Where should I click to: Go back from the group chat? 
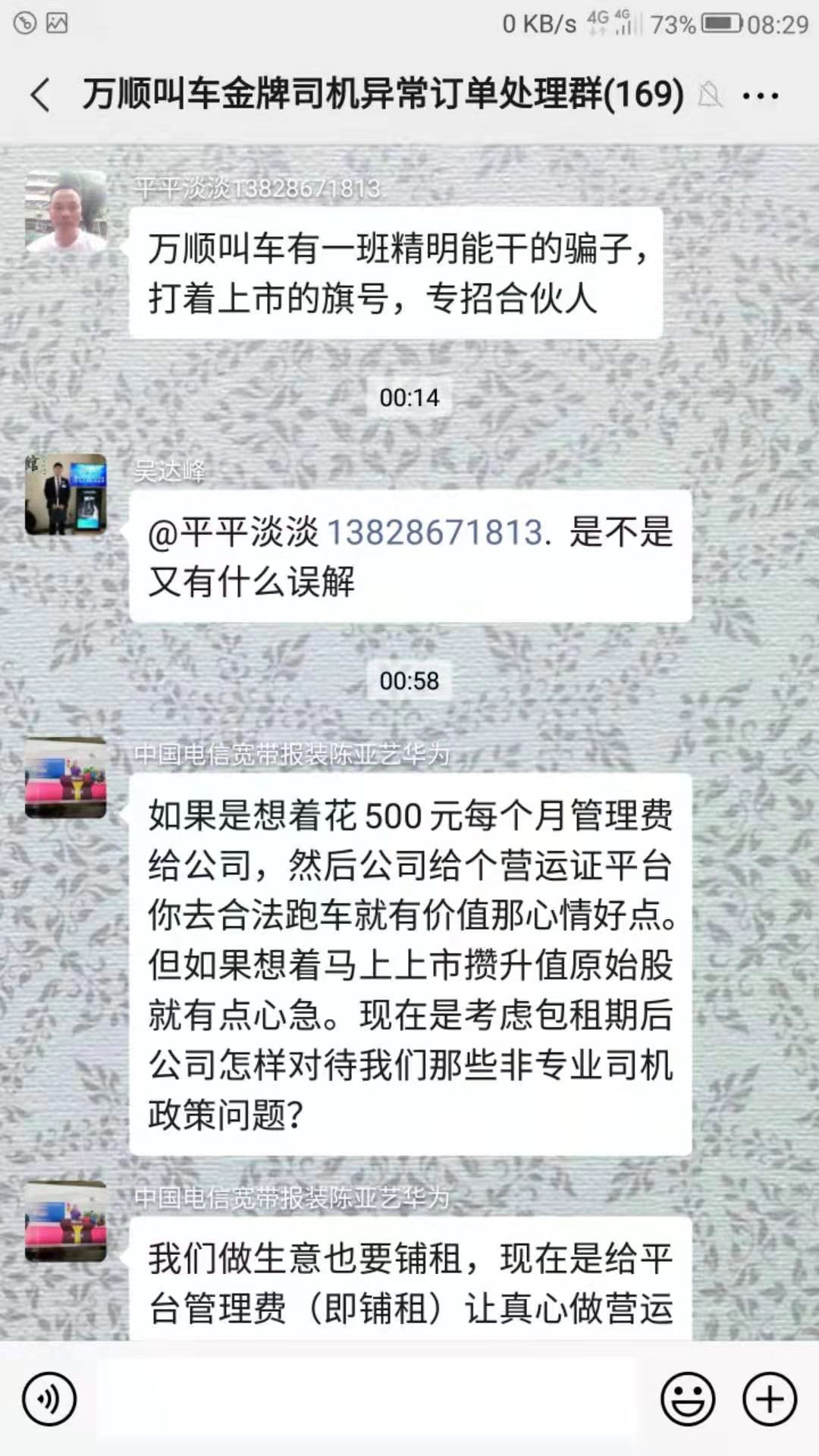pyautogui.click(x=41, y=96)
